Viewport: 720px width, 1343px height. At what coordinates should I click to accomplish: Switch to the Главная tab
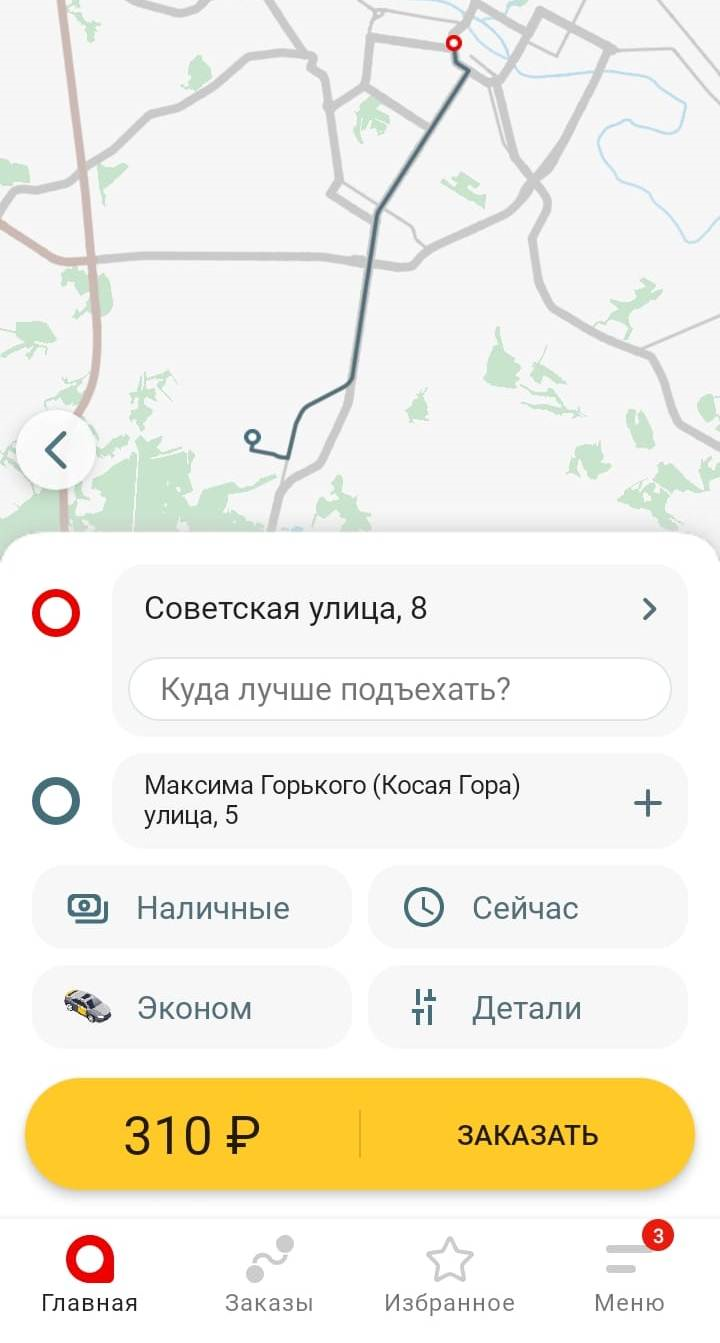click(x=90, y=1274)
